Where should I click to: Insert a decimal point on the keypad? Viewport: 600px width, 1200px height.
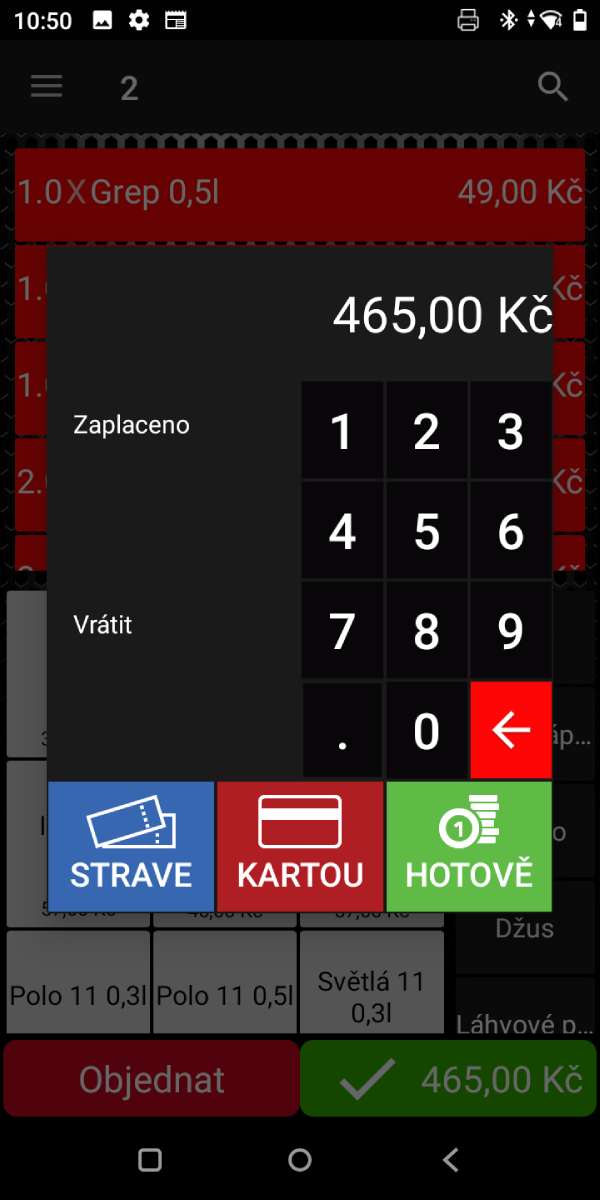click(x=342, y=731)
